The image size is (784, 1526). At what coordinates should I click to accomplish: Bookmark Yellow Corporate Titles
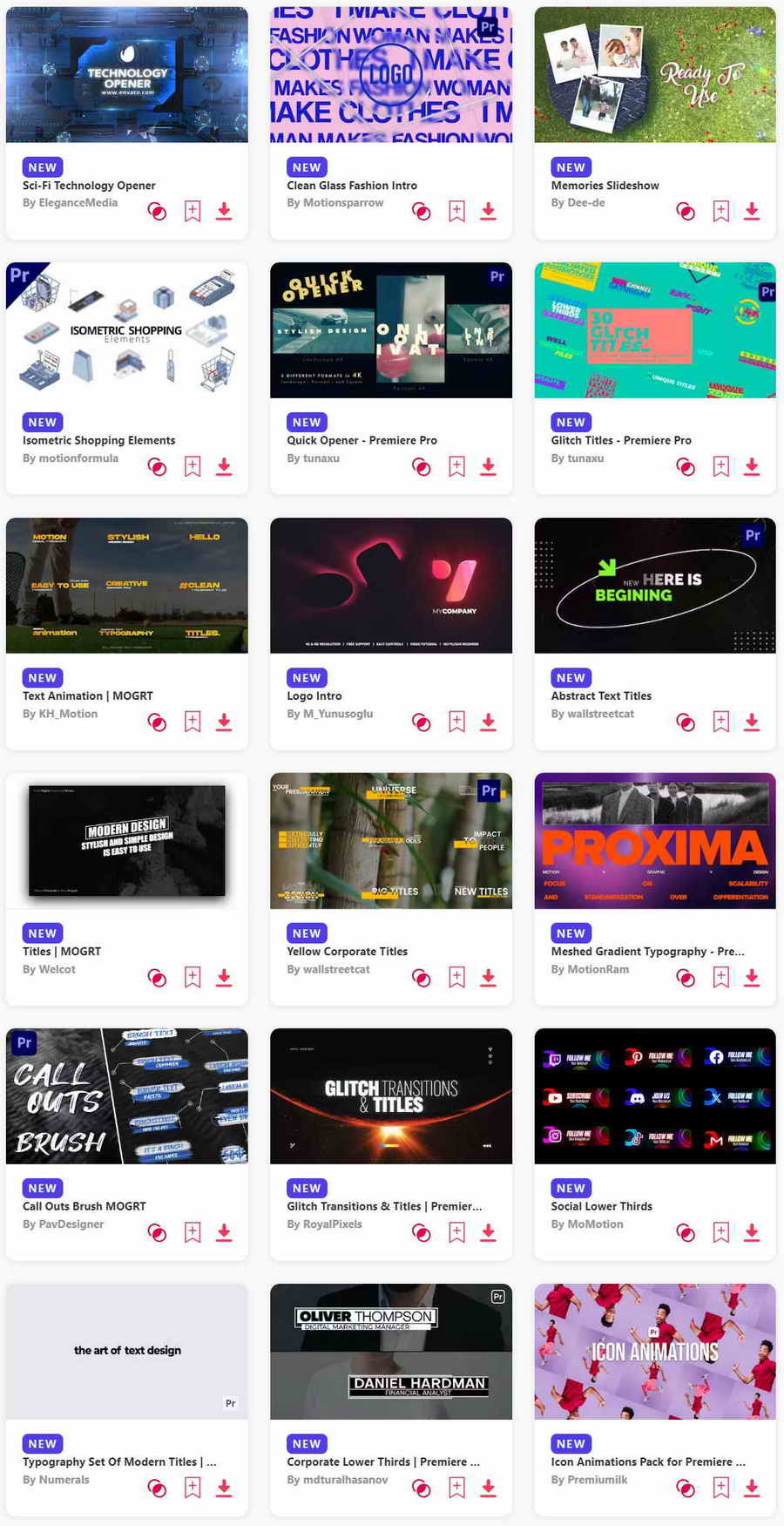456,977
